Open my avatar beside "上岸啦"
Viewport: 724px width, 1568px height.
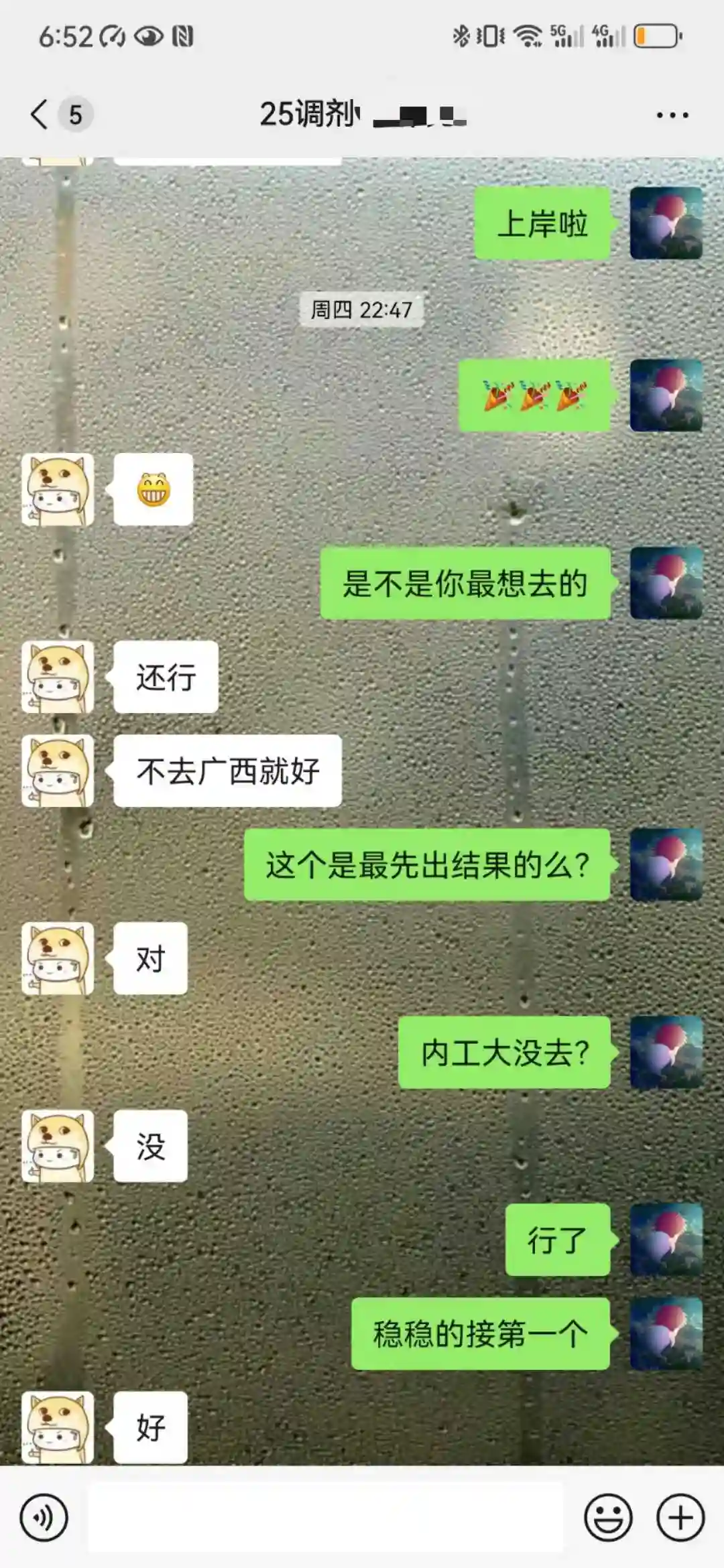point(666,223)
